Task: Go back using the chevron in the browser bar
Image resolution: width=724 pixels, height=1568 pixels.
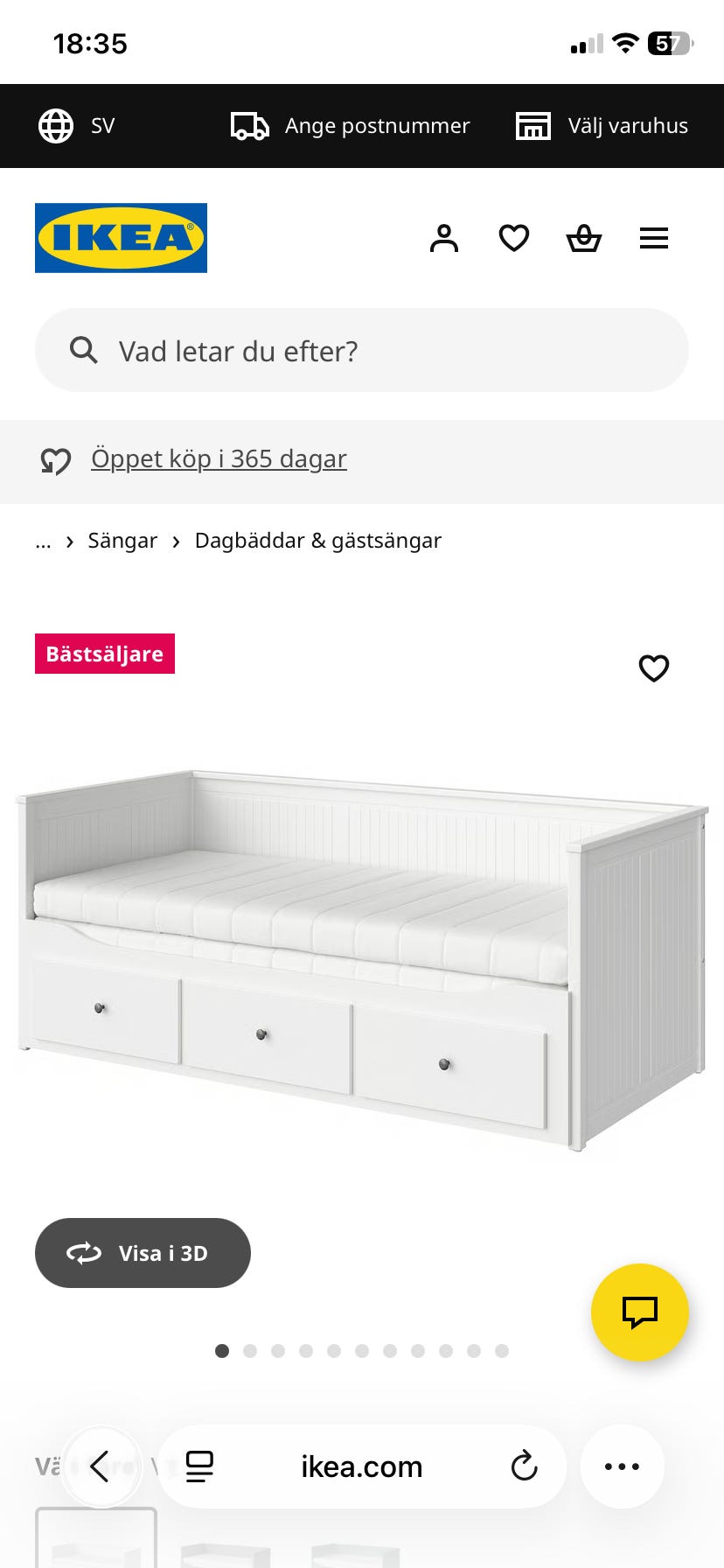Action: click(x=101, y=1466)
